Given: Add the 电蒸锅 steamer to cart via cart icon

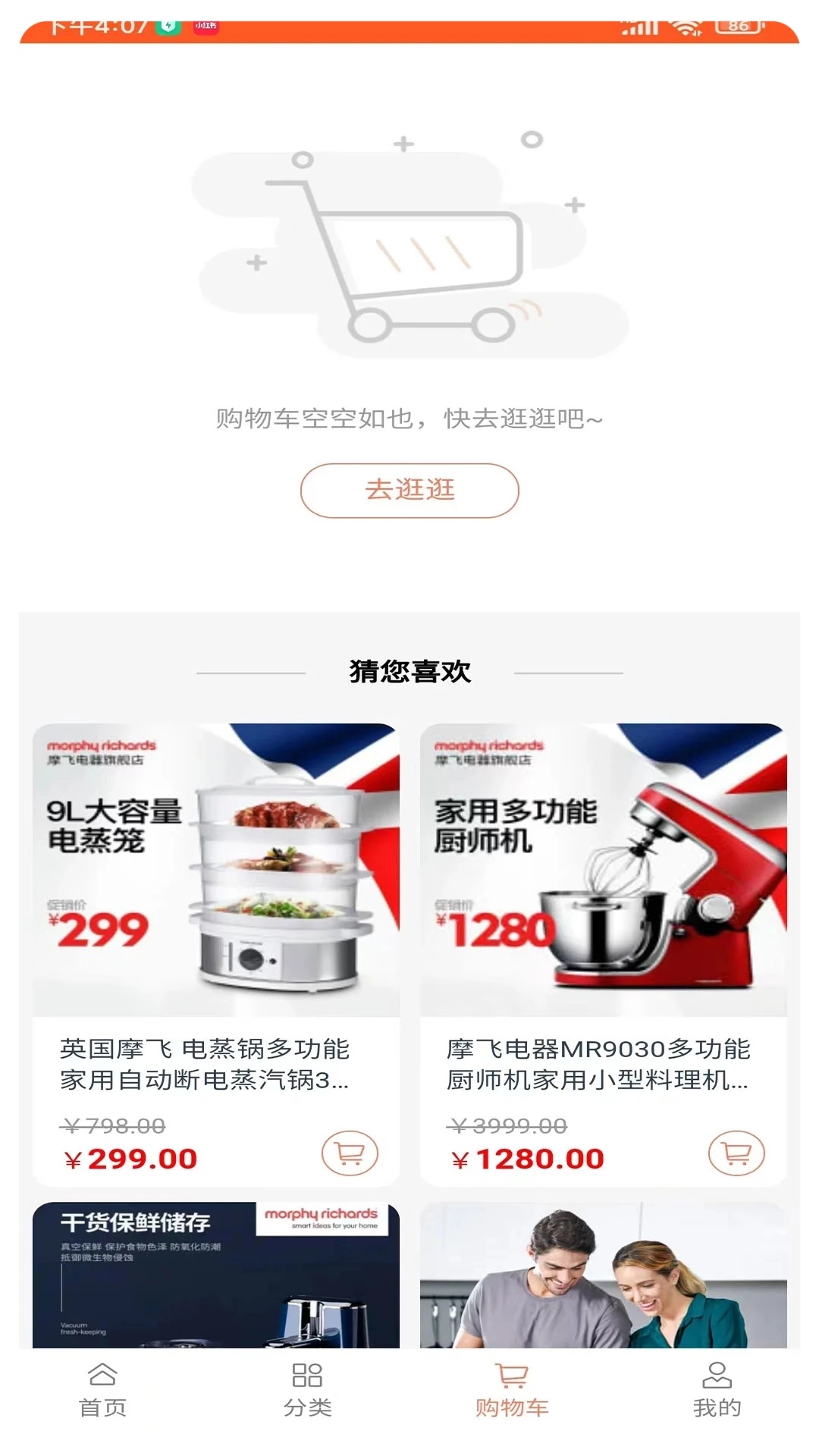Looking at the screenshot, I should click(x=350, y=1153).
